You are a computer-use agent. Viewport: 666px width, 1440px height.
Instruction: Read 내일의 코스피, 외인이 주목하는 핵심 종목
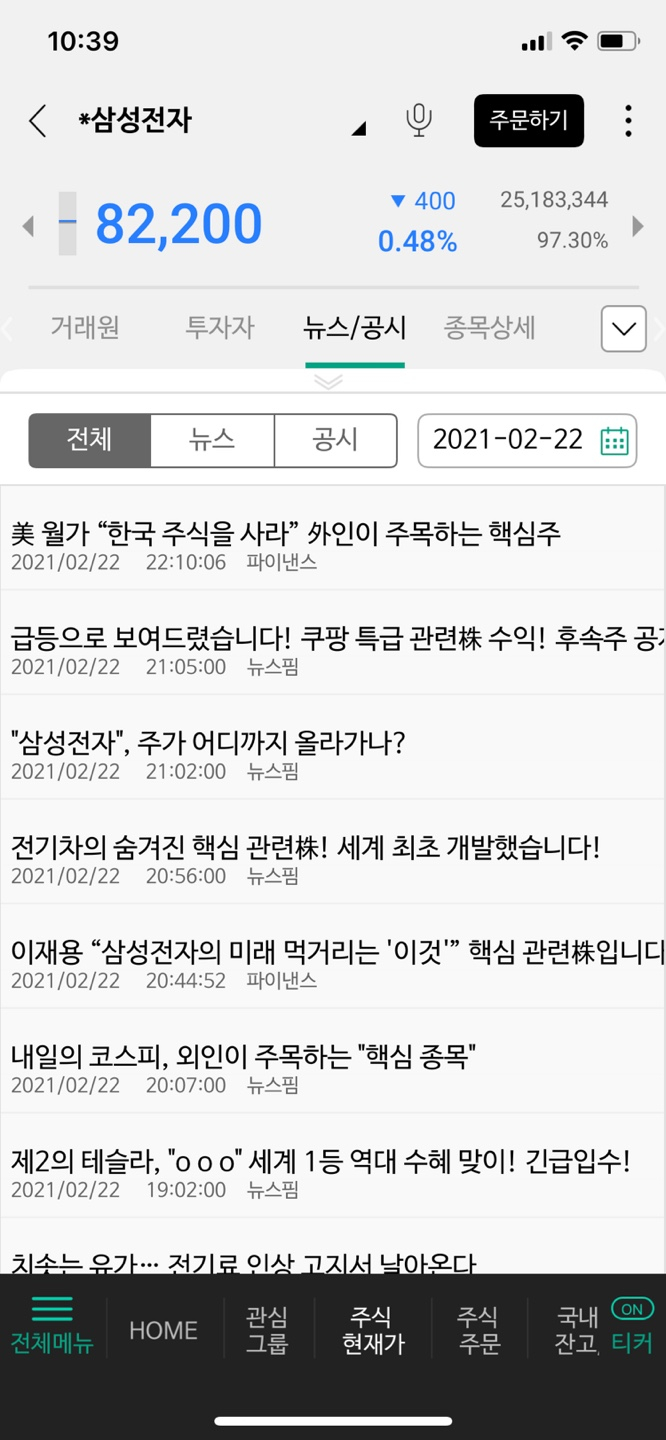point(243,1056)
